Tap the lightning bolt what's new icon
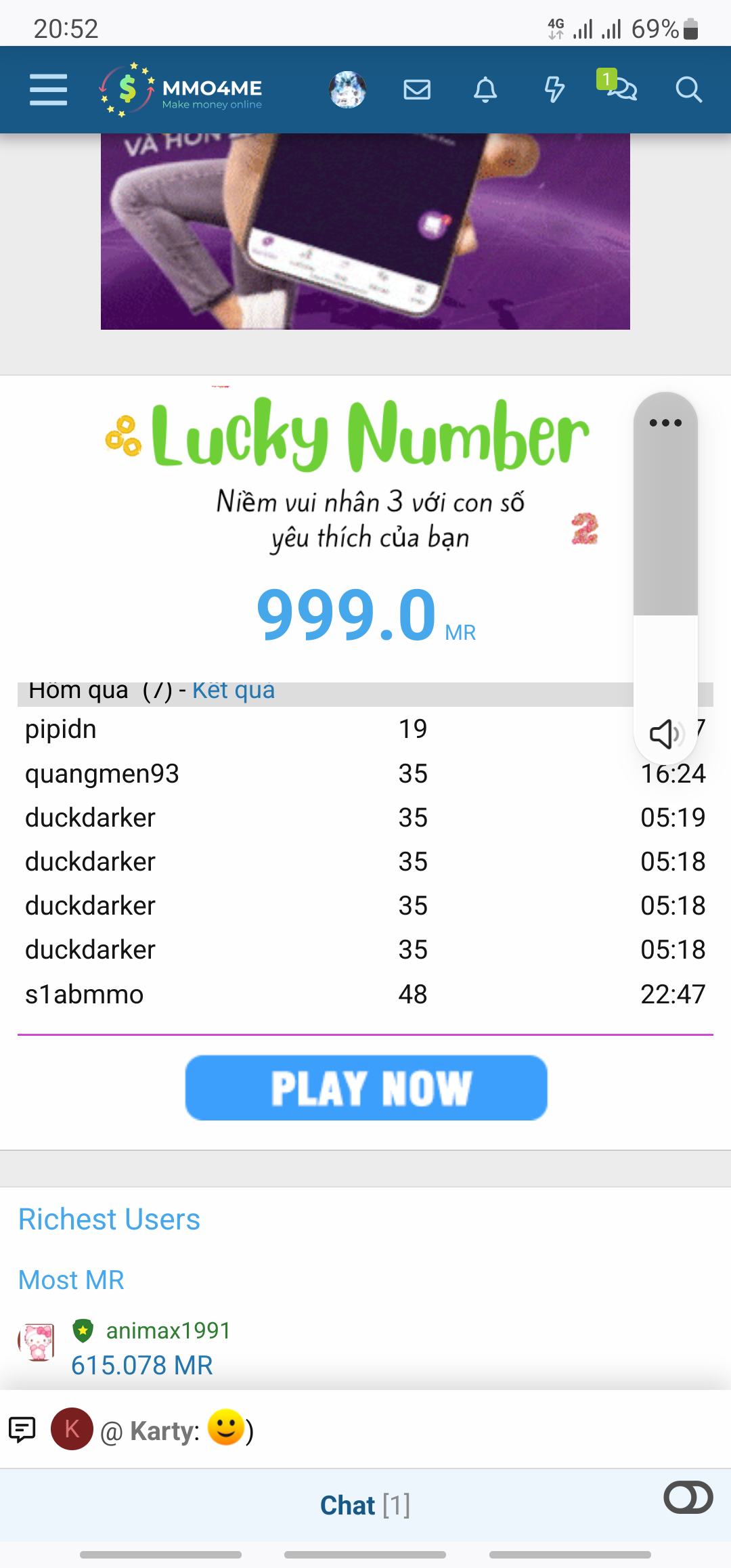731x1568 pixels. (554, 90)
